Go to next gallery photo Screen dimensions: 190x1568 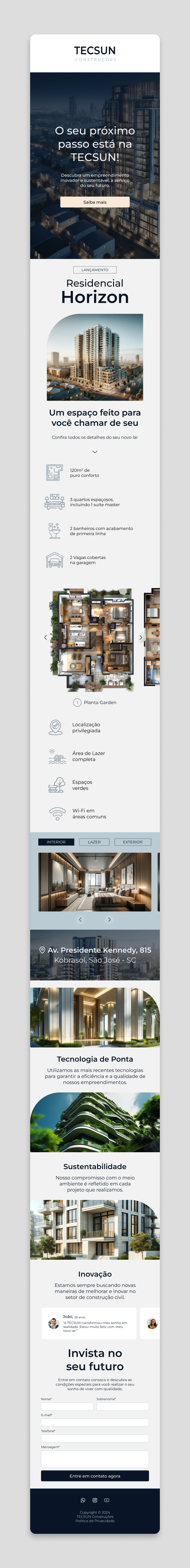[x=109, y=920]
